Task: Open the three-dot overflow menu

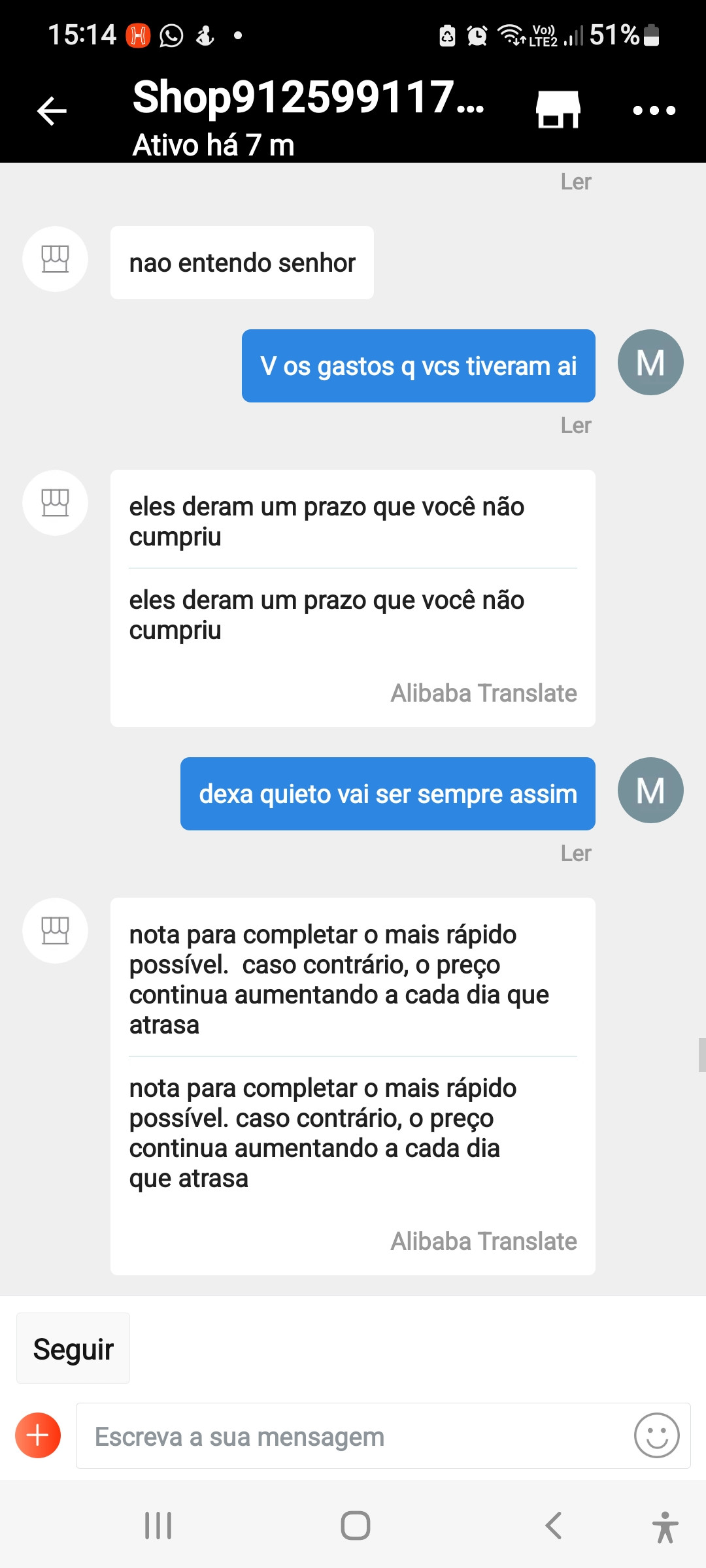Action: click(x=654, y=110)
